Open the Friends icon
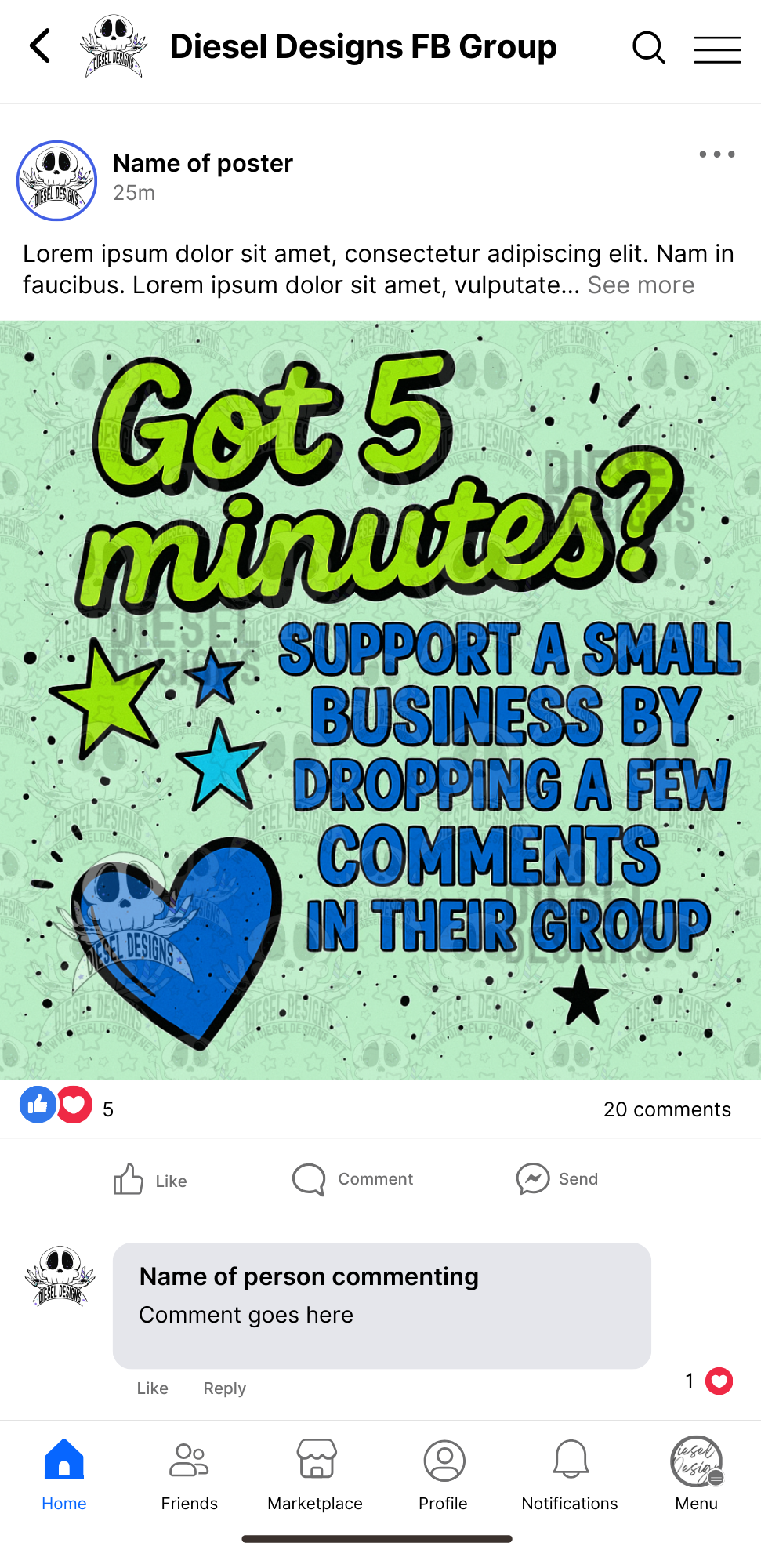 pos(189,1461)
